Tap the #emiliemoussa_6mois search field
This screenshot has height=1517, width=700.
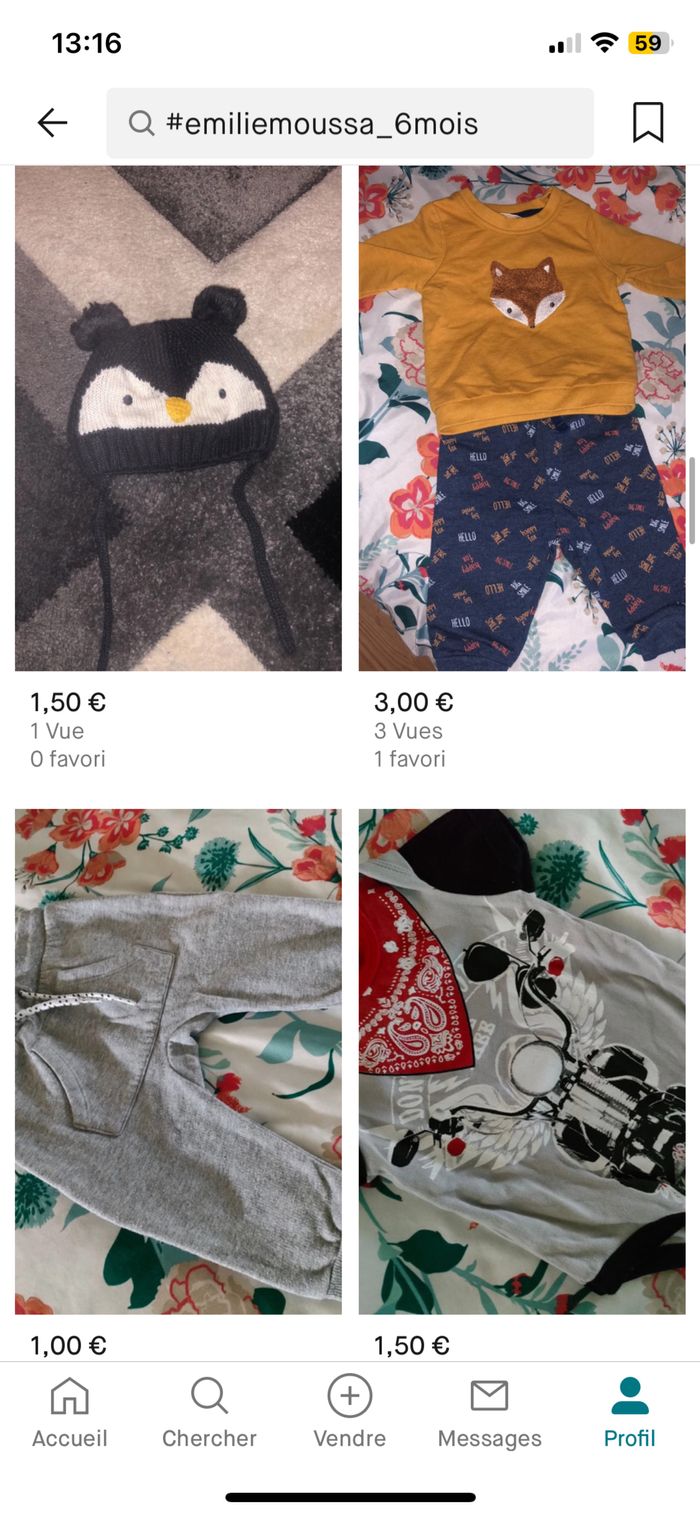pyautogui.click(x=350, y=123)
